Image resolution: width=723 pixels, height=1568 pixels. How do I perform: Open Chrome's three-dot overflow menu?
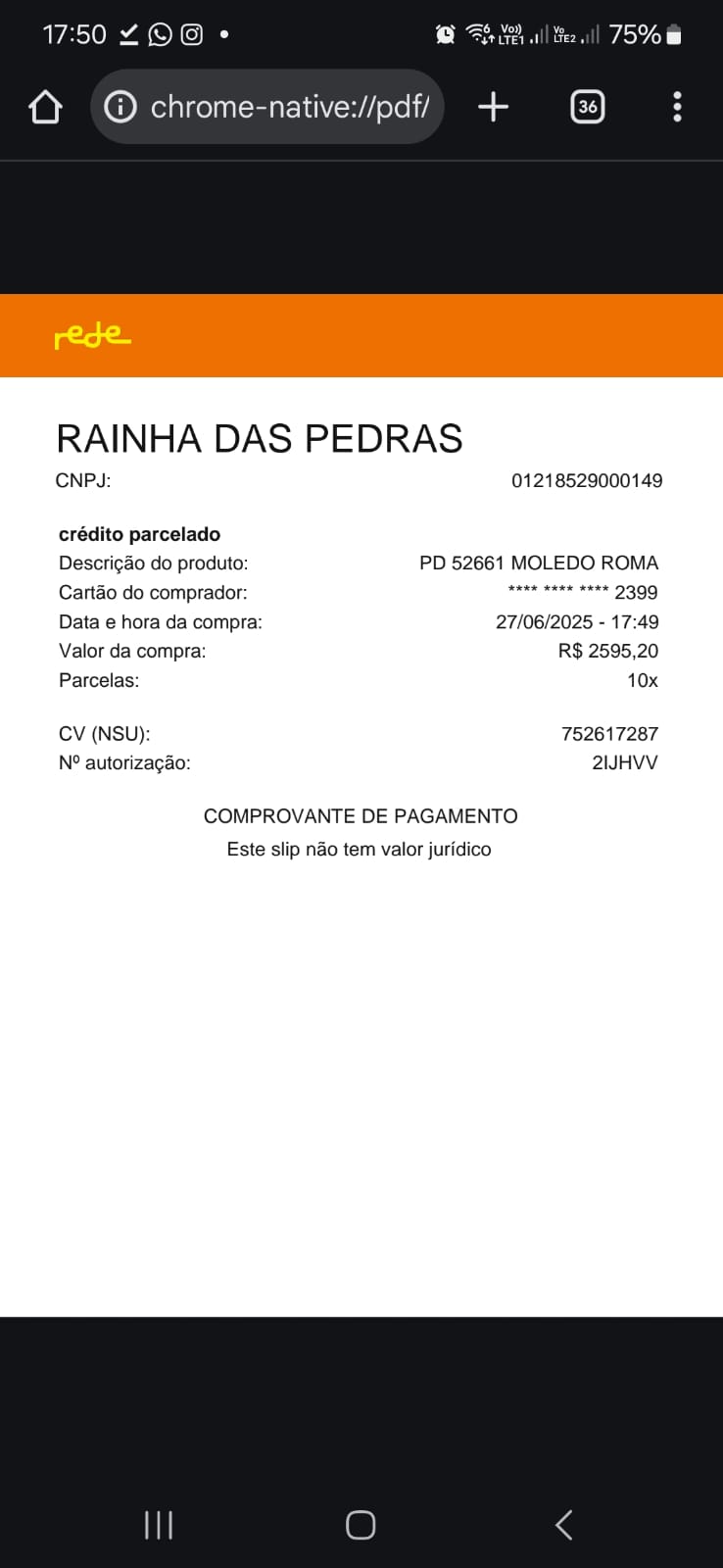676,107
